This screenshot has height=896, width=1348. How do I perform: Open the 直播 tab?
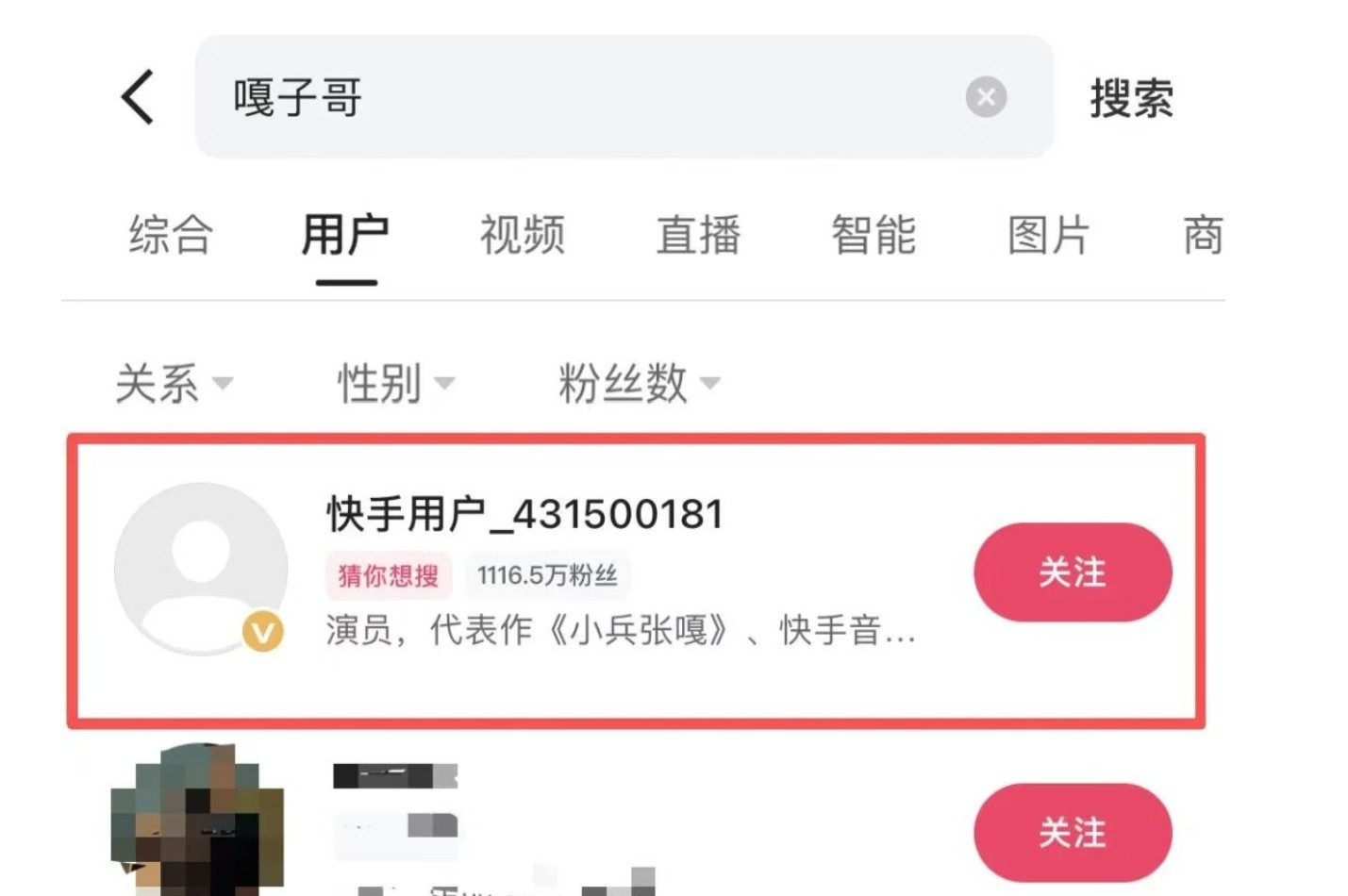[698, 235]
